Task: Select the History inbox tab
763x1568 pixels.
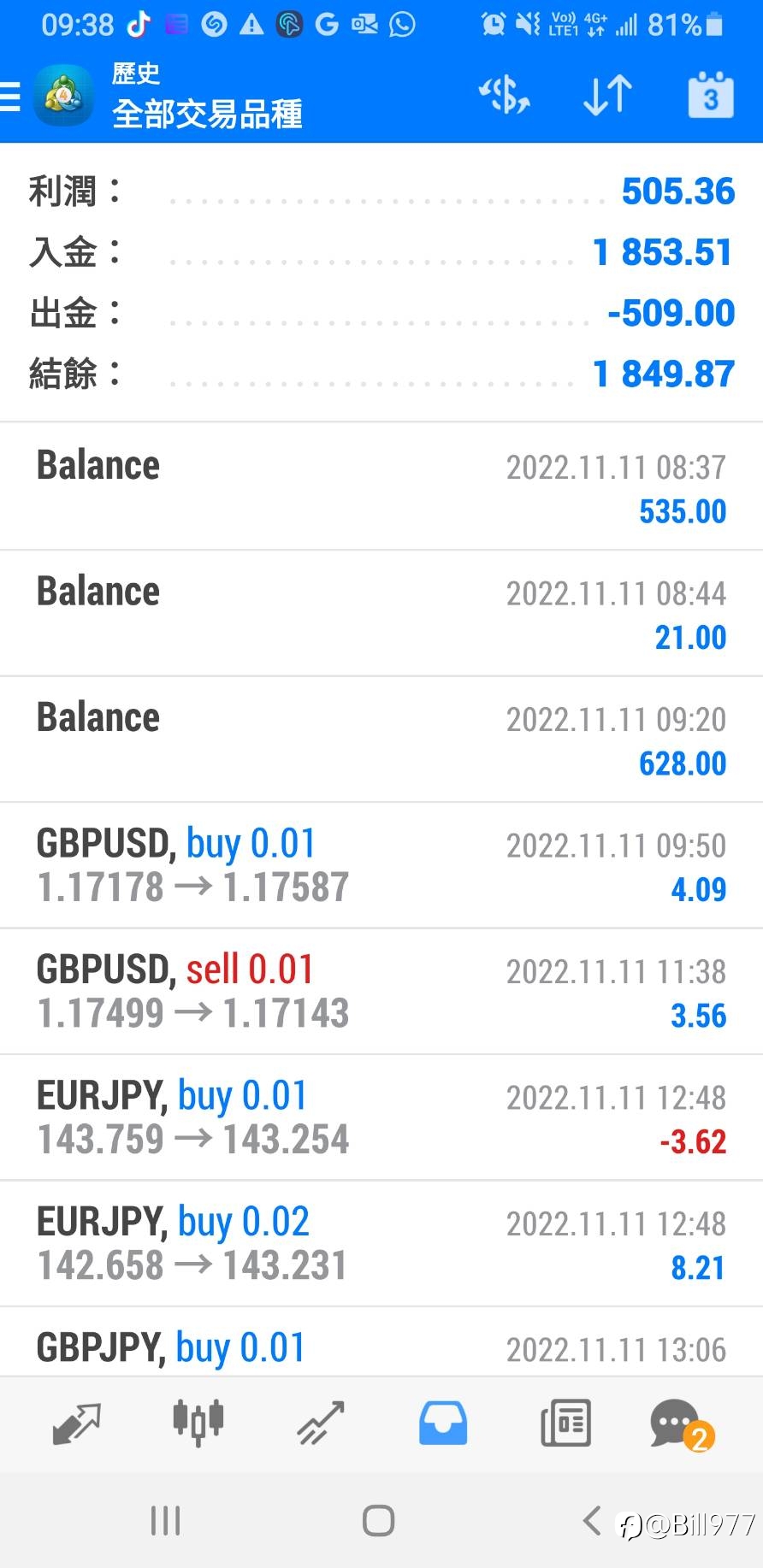Action: click(443, 1424)
